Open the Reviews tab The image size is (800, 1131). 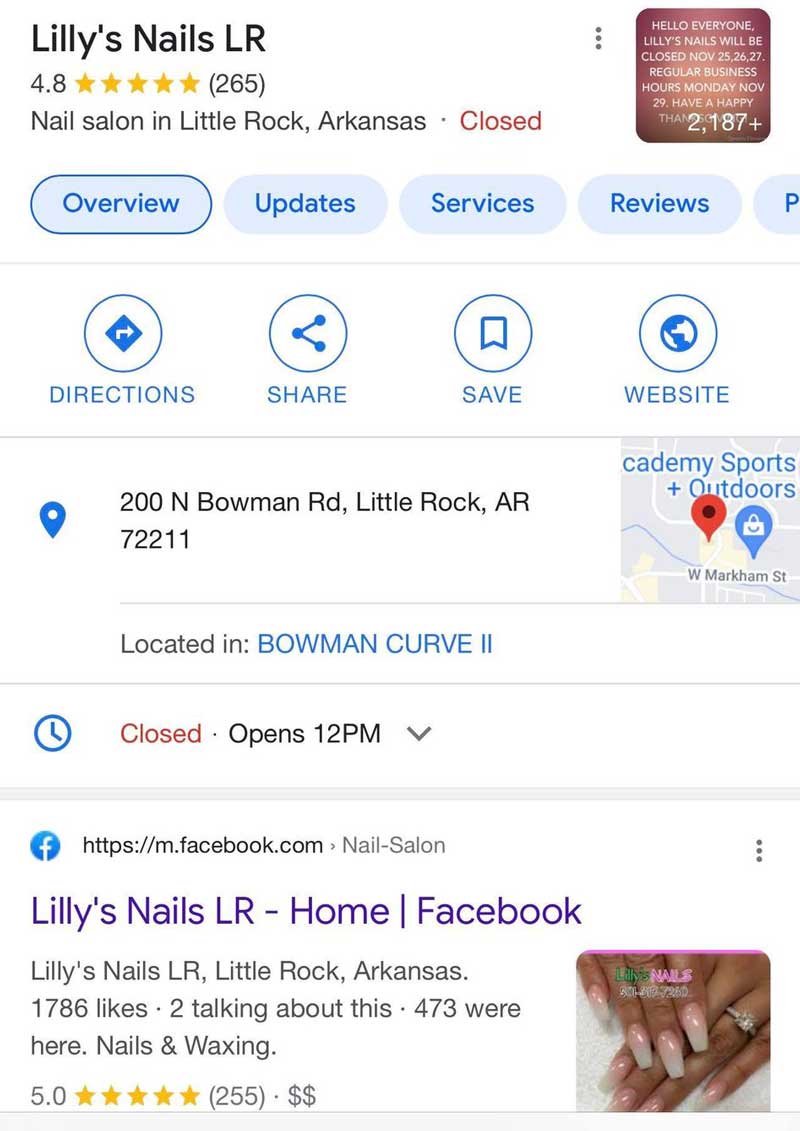click(x=659, y=204)
